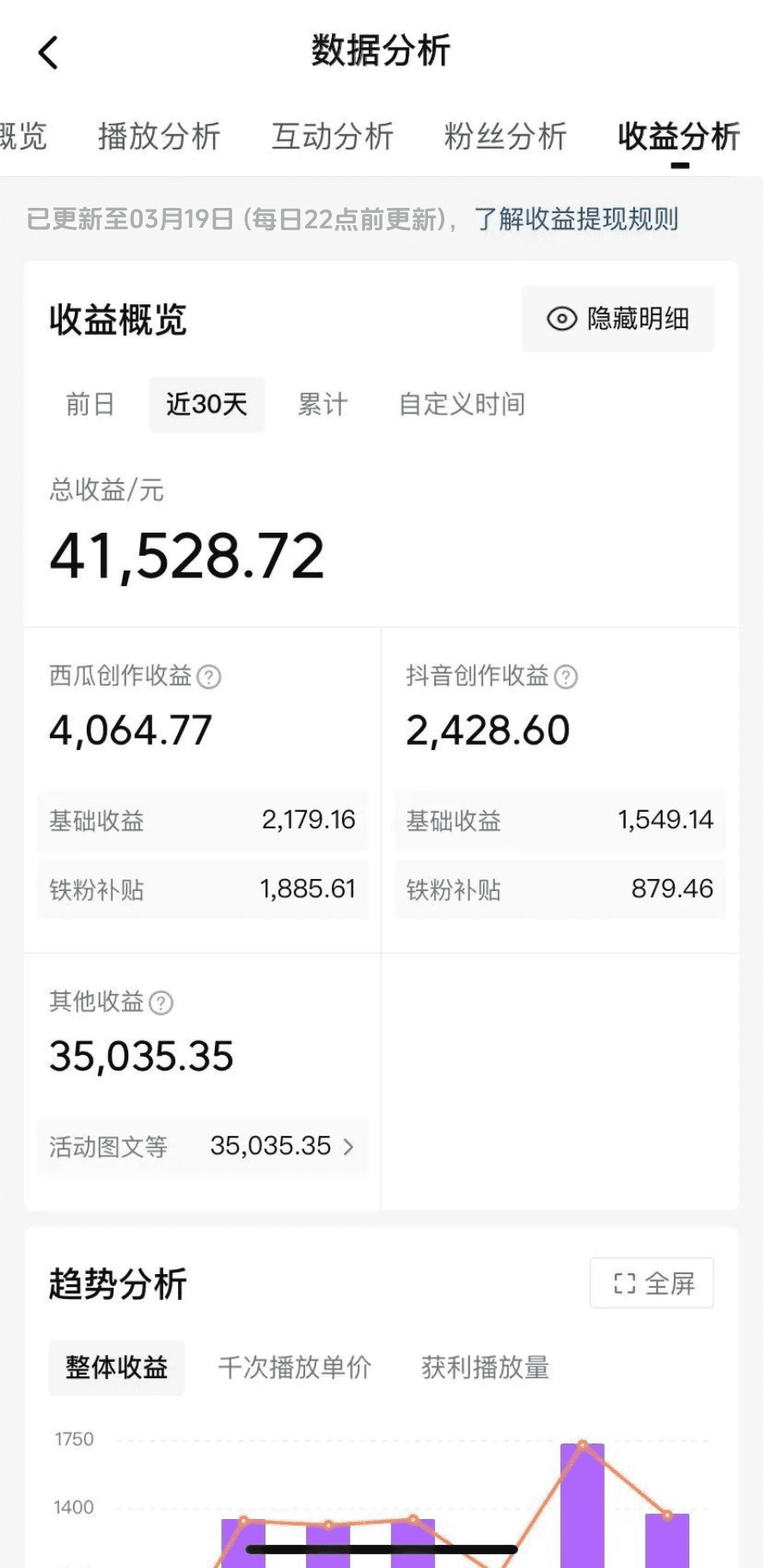Tap 隐藏明细 to hide details
Viewport: 765px width, 1568px height.
point(617,319)
